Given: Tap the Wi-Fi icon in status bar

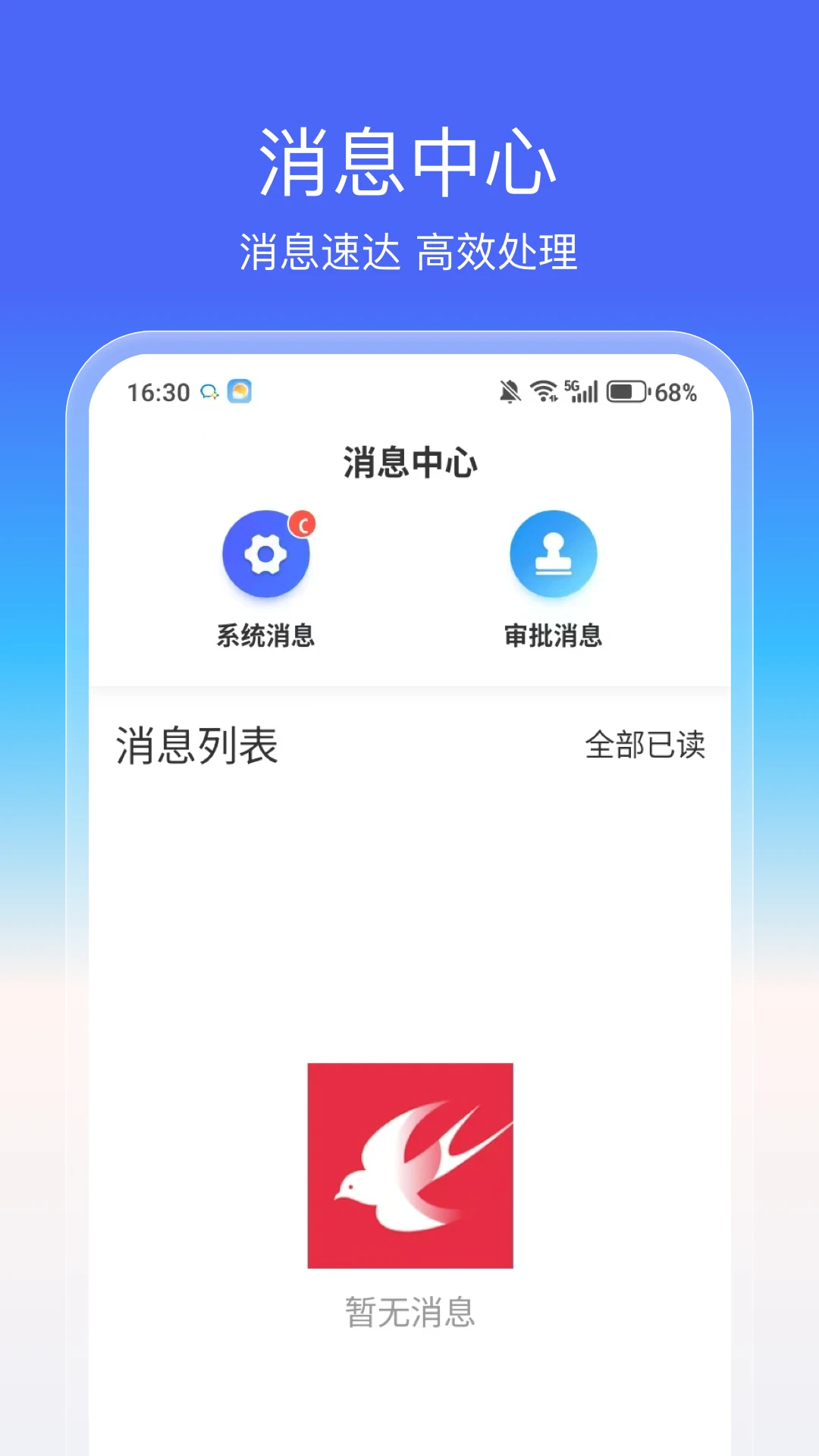Looking at the screenshot, I should [544, 391].
